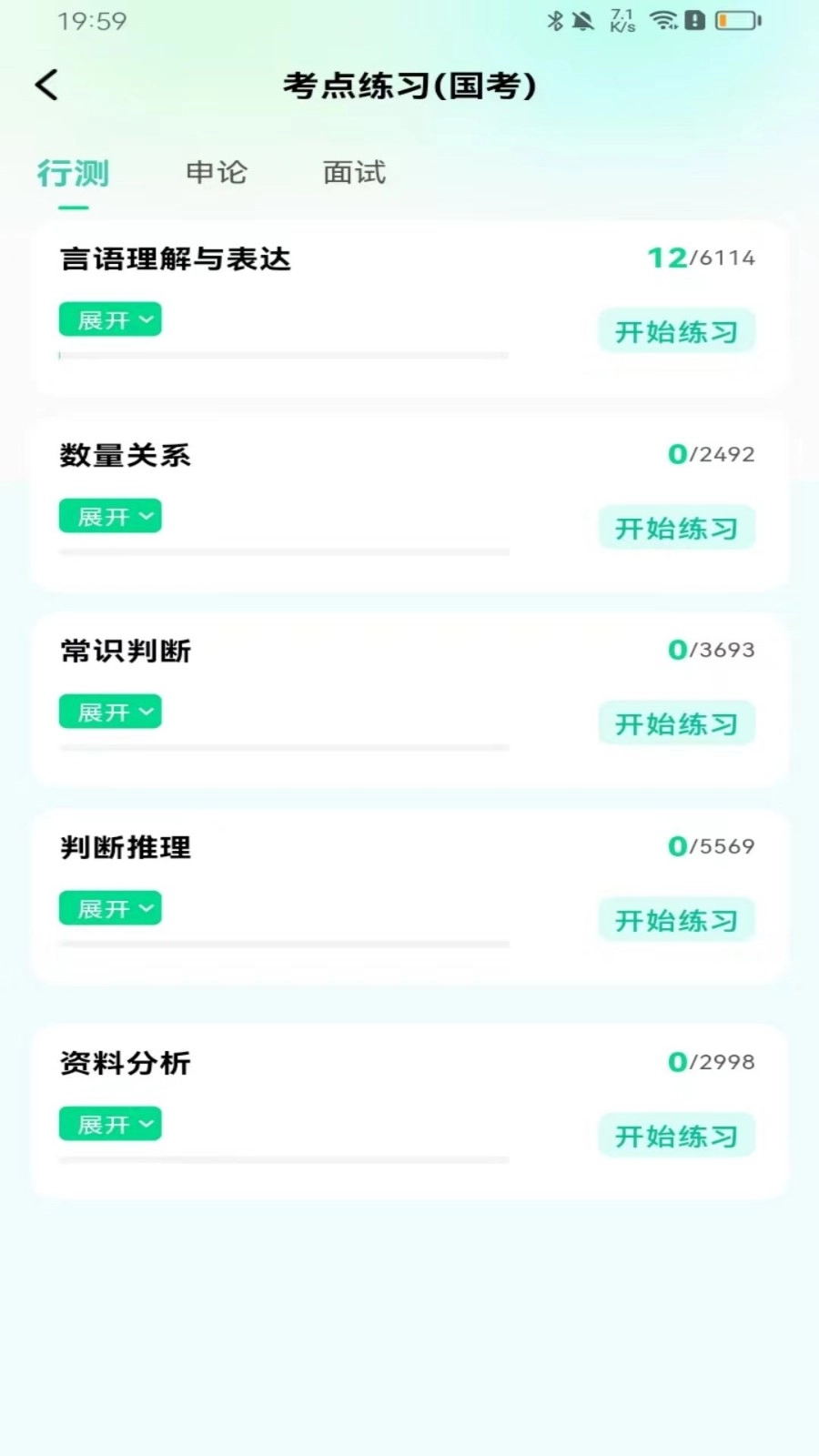Expand the 常识判断 section via 展开
Viewport: 819px width, 1456px height.
tap(109, 712)
